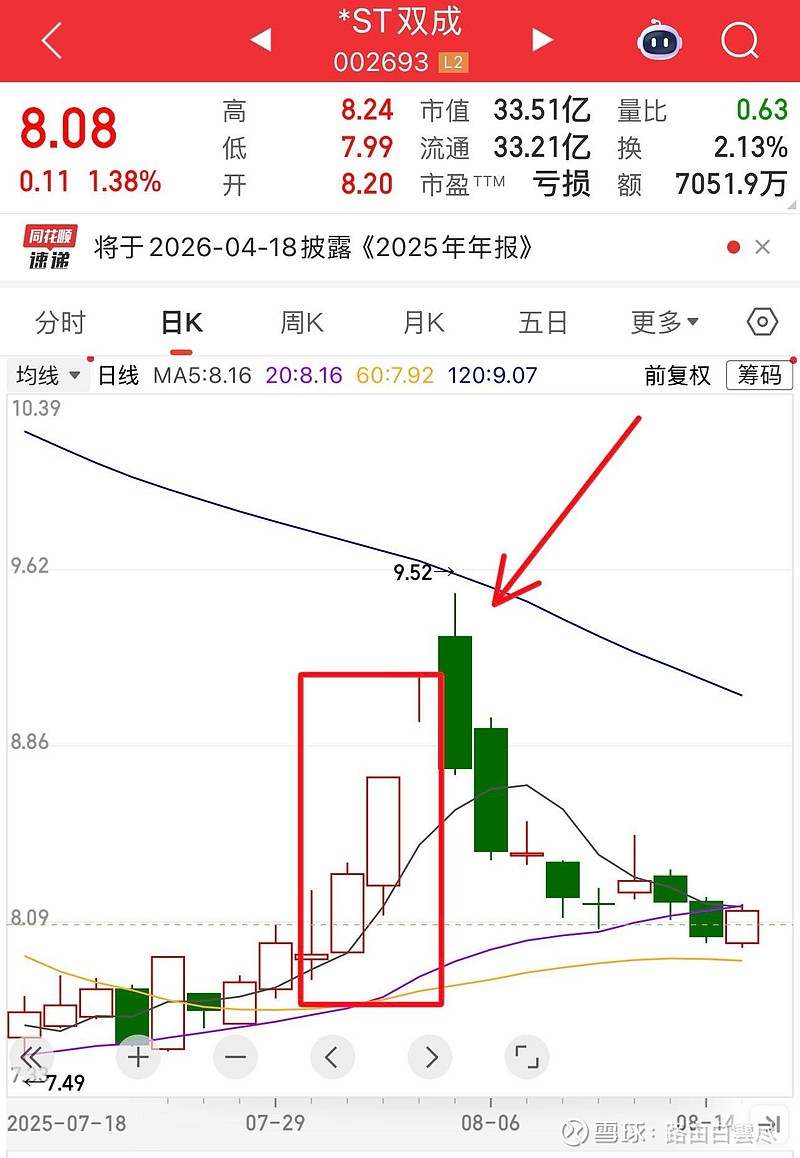Switch to the 分时 intraday tab
Viewport: 800px width, 1158px height.
point(60,322)
